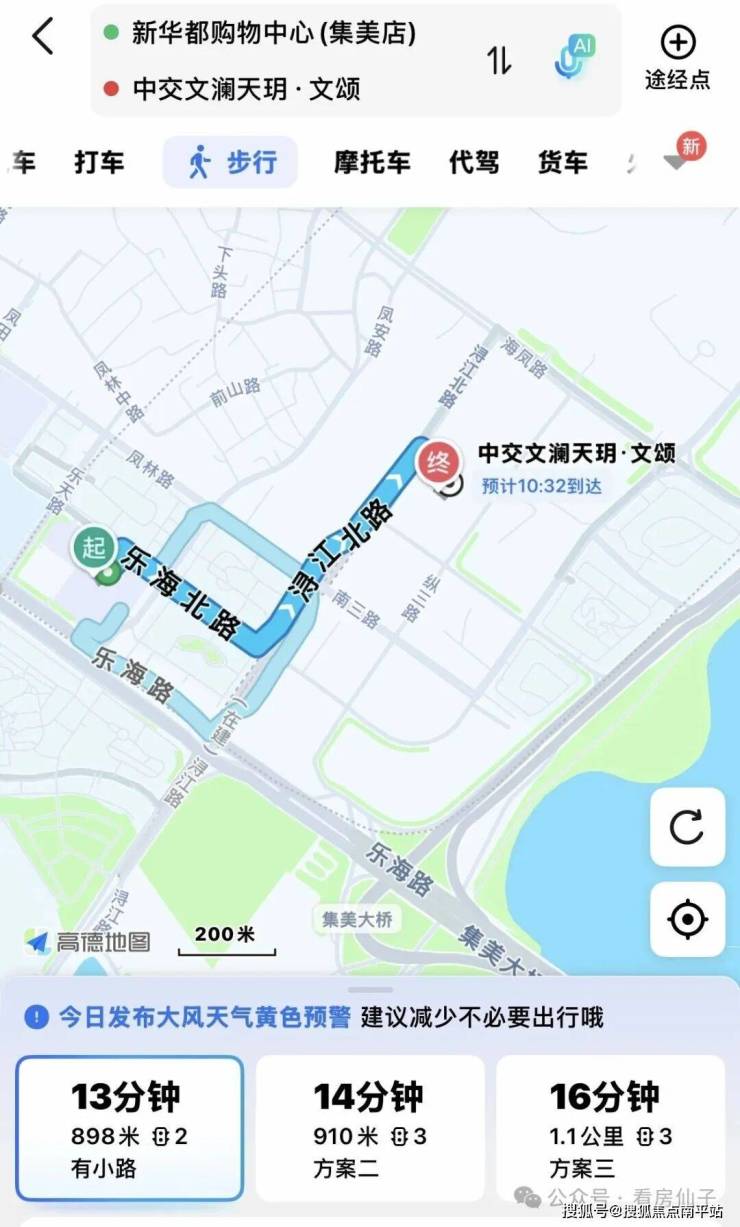Choose the 16分钟 方案三 route

pyautogui.click(x=610, y=1127)
